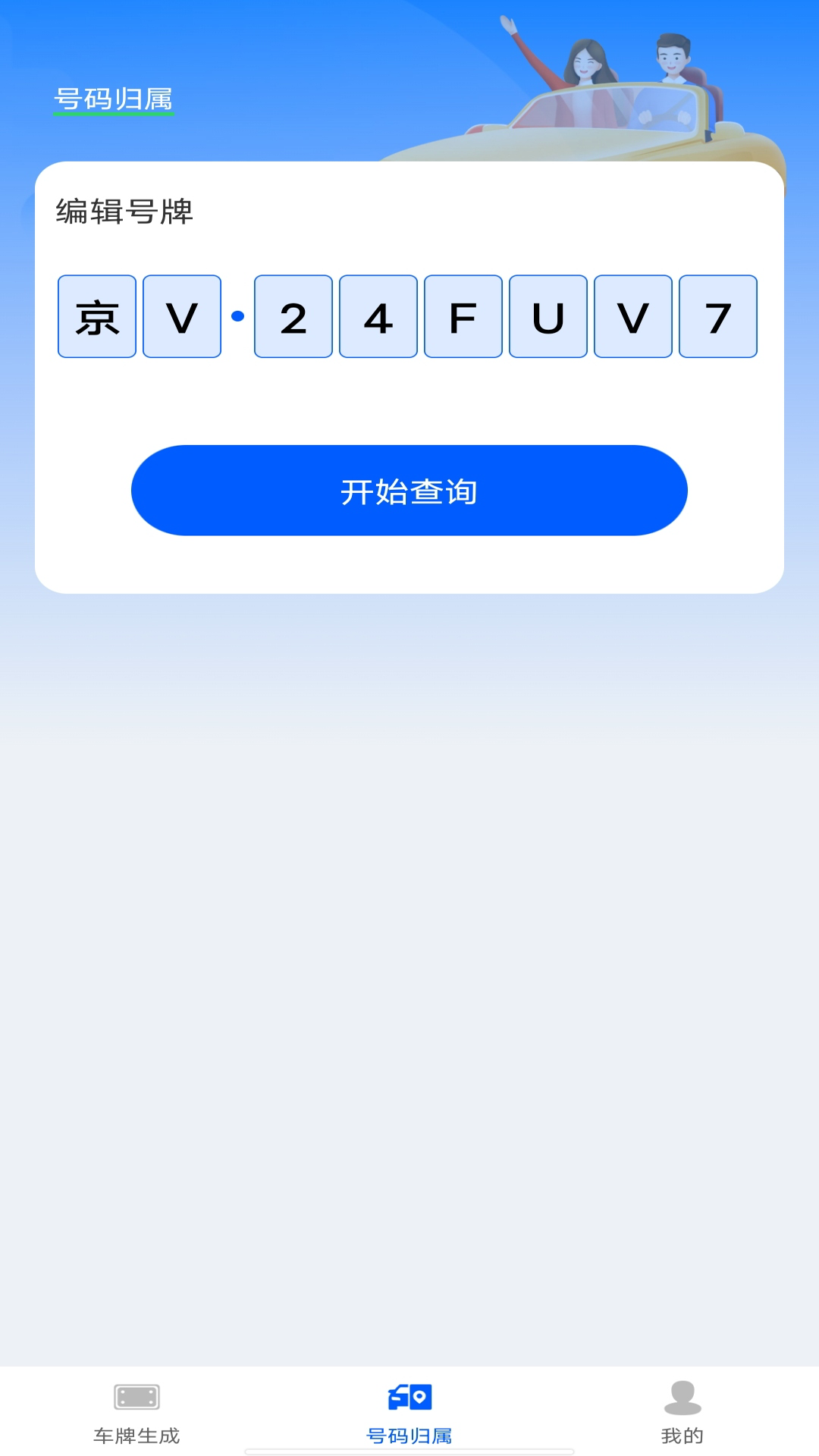Select the last plate box showing 7
This screenshot has height=1456, width=819.
click(718, 316)
